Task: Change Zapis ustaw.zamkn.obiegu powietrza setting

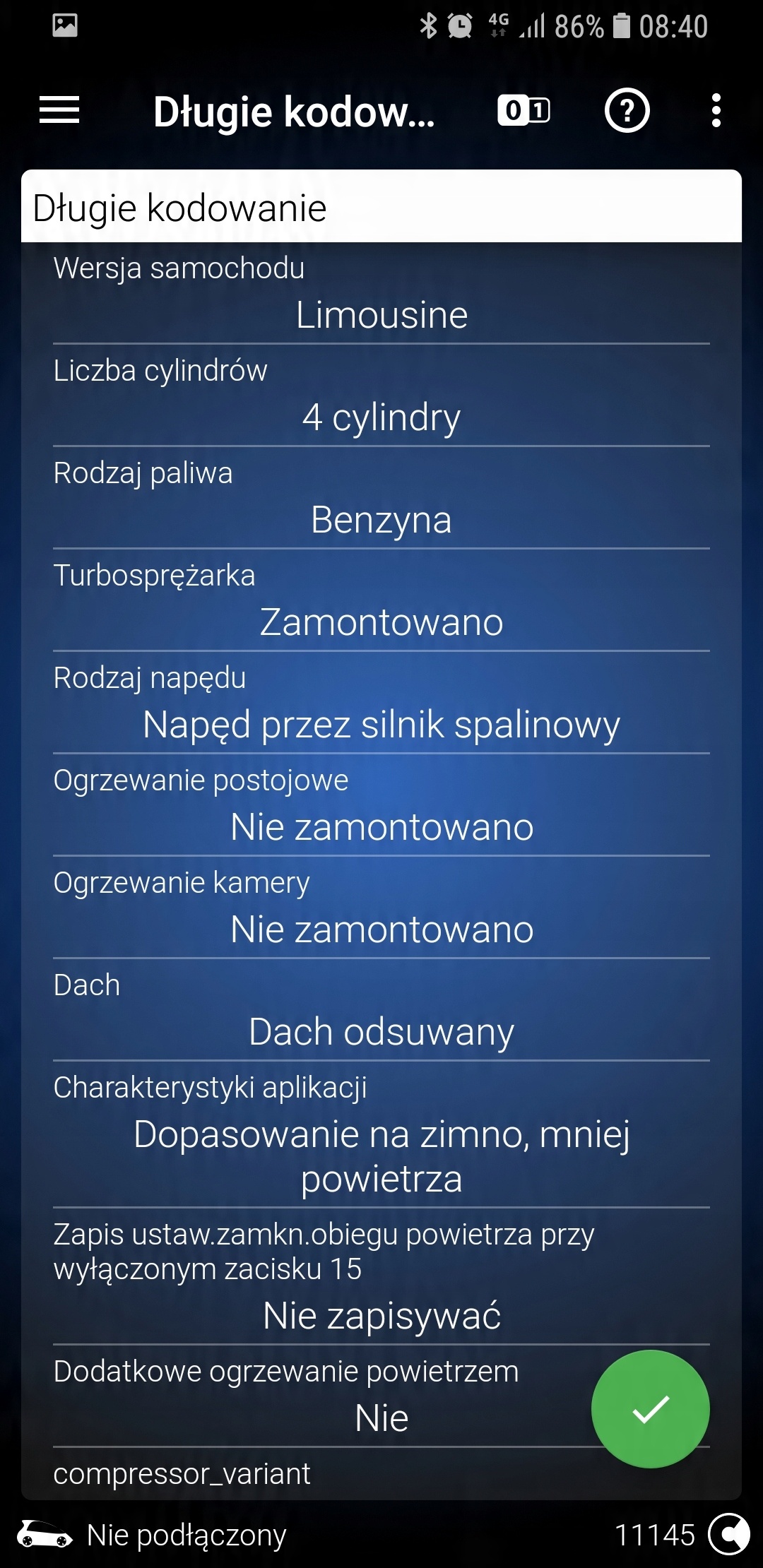Action: (x=381, y=1316)
